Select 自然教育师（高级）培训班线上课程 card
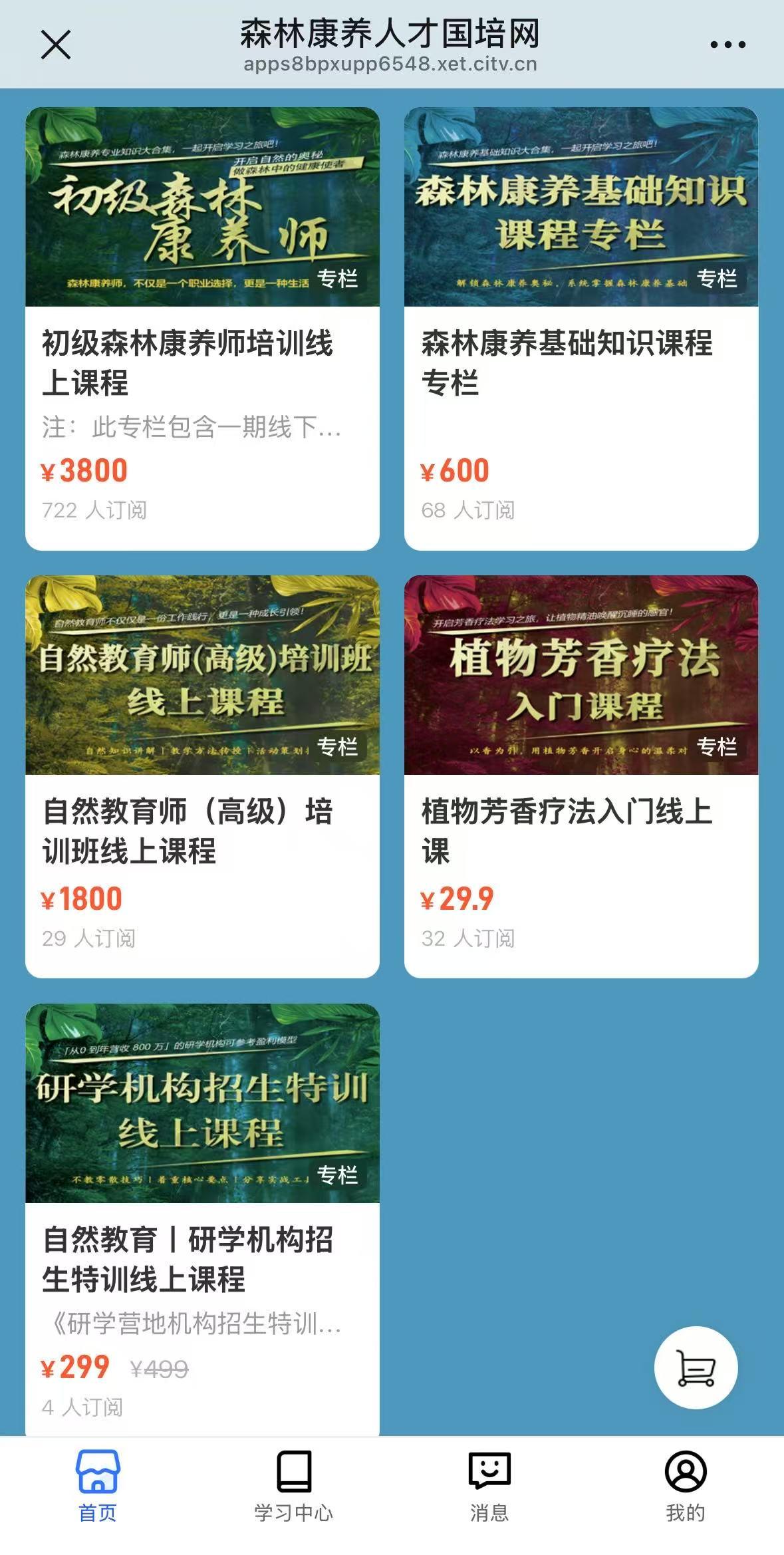Viewport: 784px width, 1555px height. pos(202,776)
